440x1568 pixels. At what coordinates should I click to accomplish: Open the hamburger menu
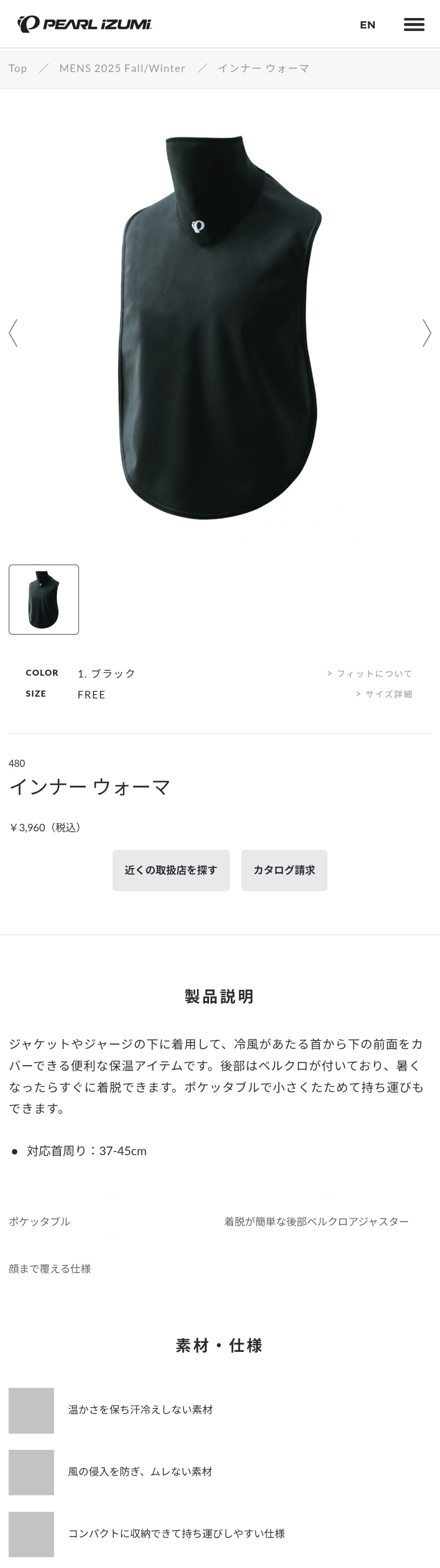(414, 24)
